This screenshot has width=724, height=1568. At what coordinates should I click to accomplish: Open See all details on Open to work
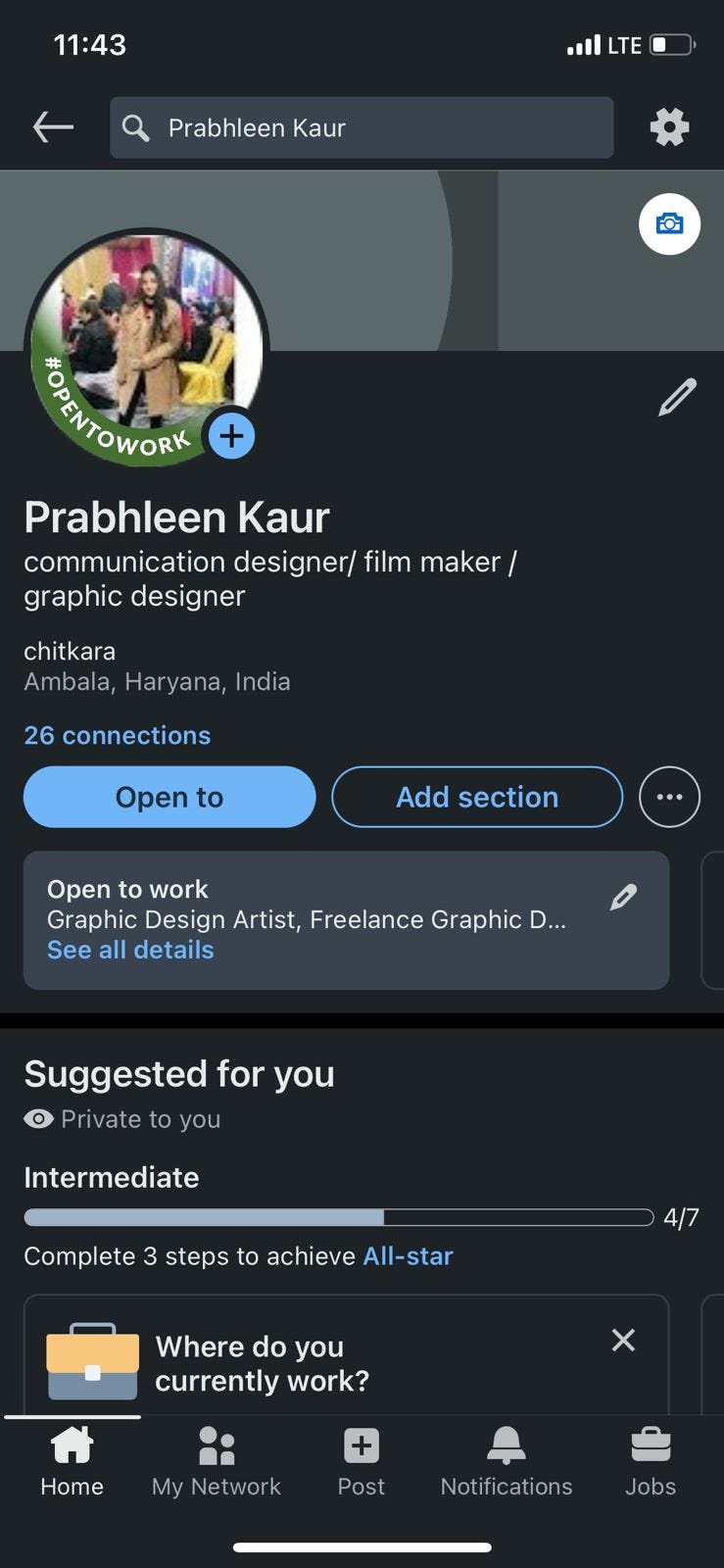130,949
